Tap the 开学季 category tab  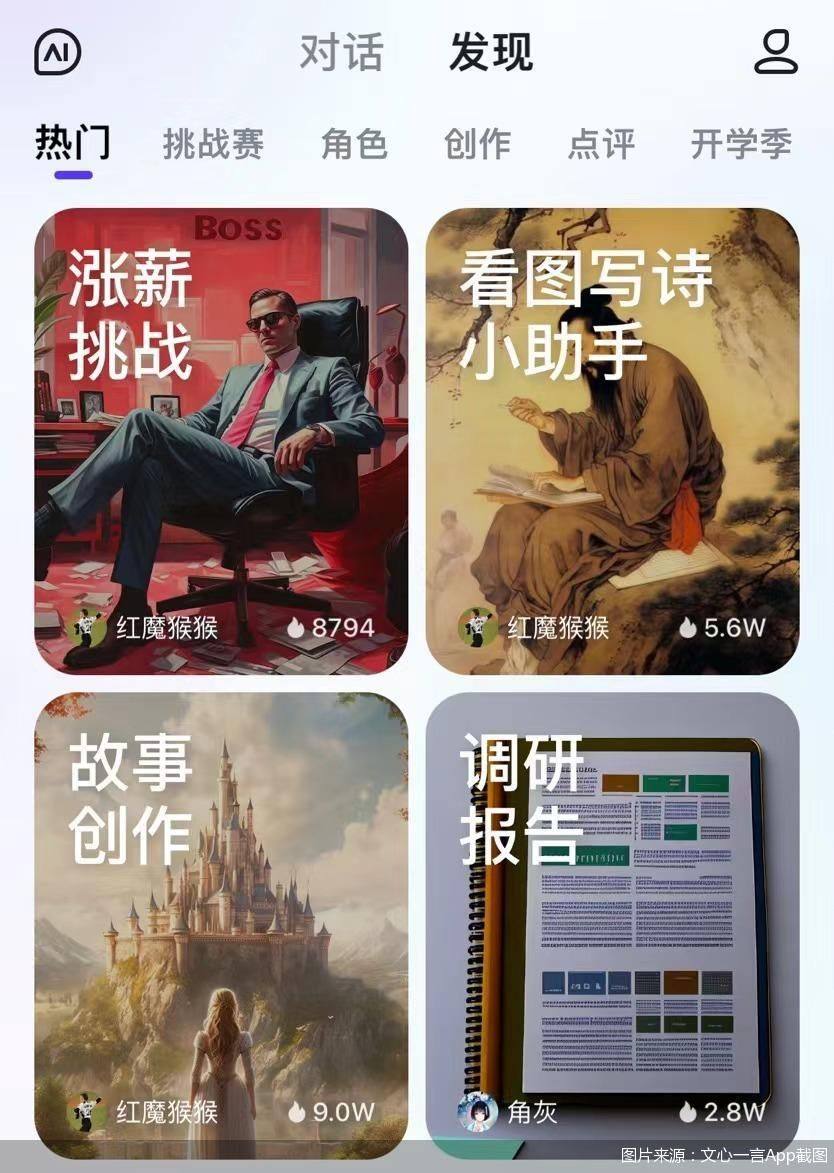(741, 145)
